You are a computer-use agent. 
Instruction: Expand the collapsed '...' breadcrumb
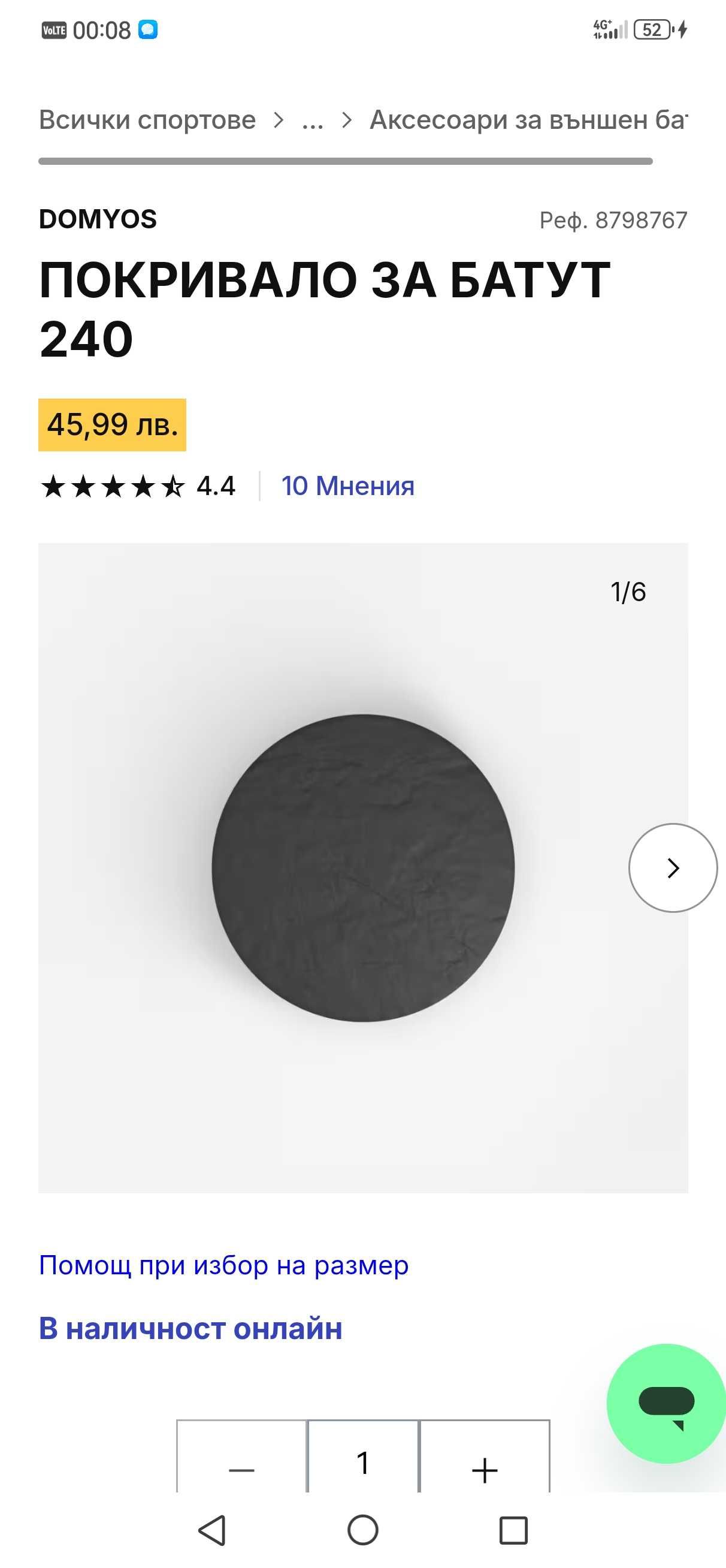[x=312, y=120]
